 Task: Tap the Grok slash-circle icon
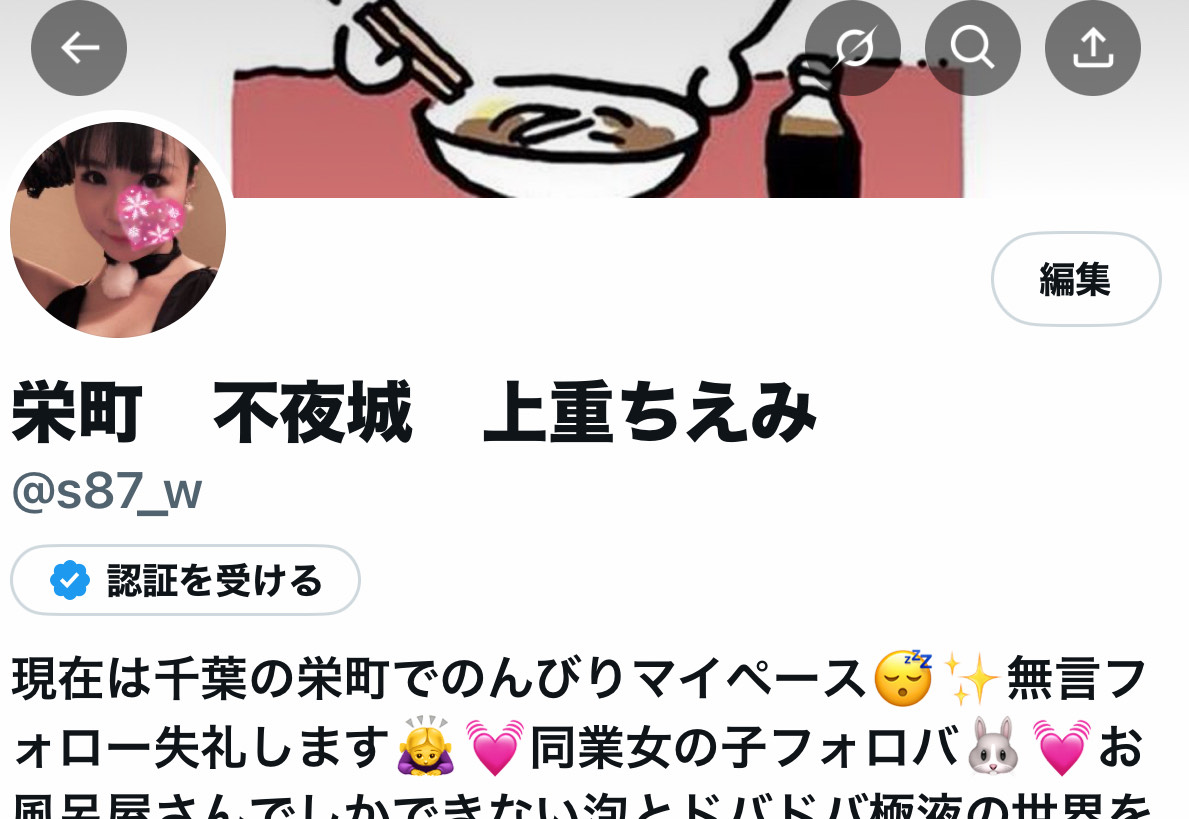pyautogui.click(x=853, y=48)
